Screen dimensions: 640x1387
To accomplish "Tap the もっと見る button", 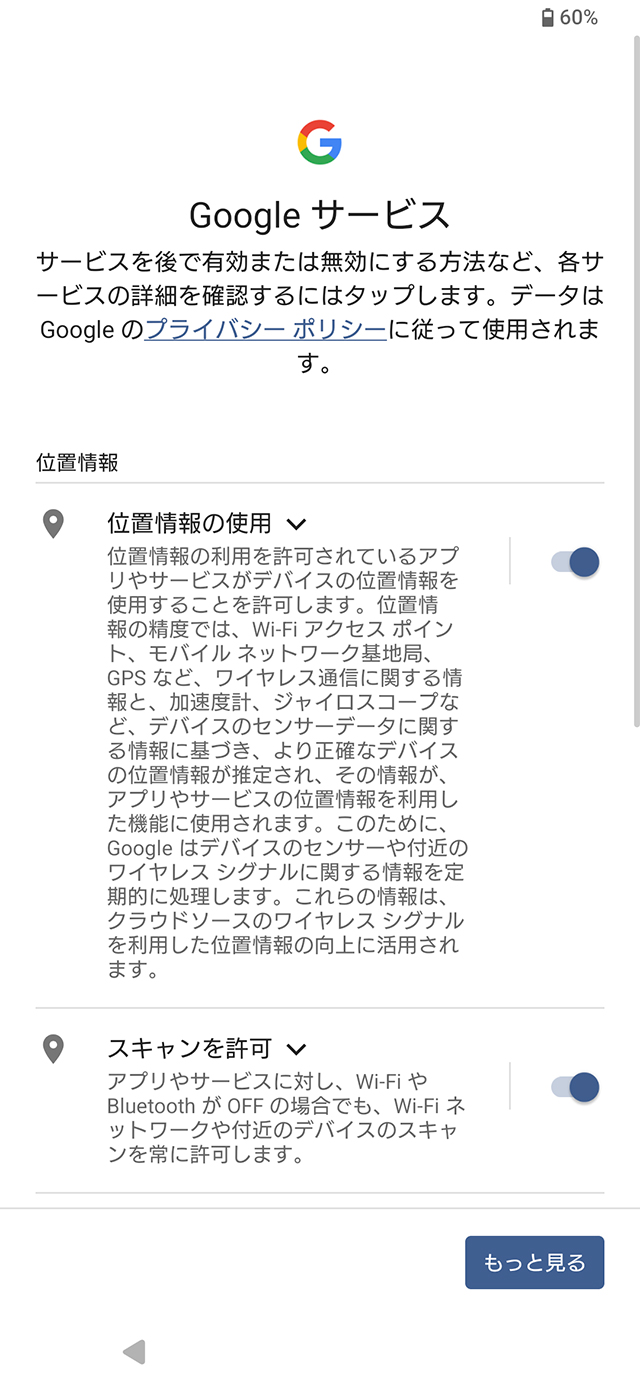I will point(534,1262).
